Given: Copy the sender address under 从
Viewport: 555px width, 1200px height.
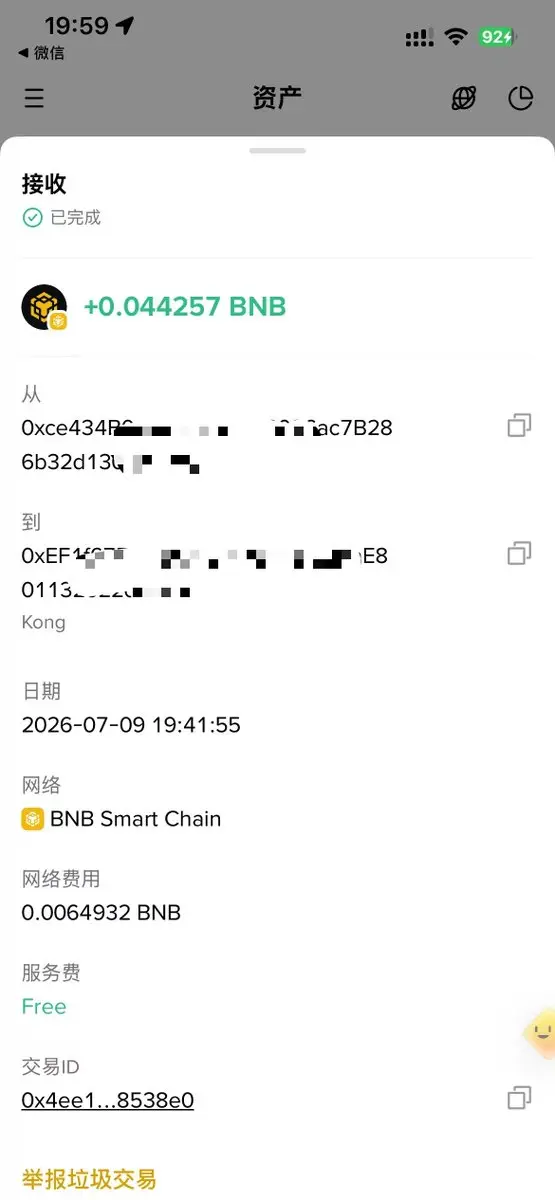Looking at the screenshot, I should pos(519,426).
